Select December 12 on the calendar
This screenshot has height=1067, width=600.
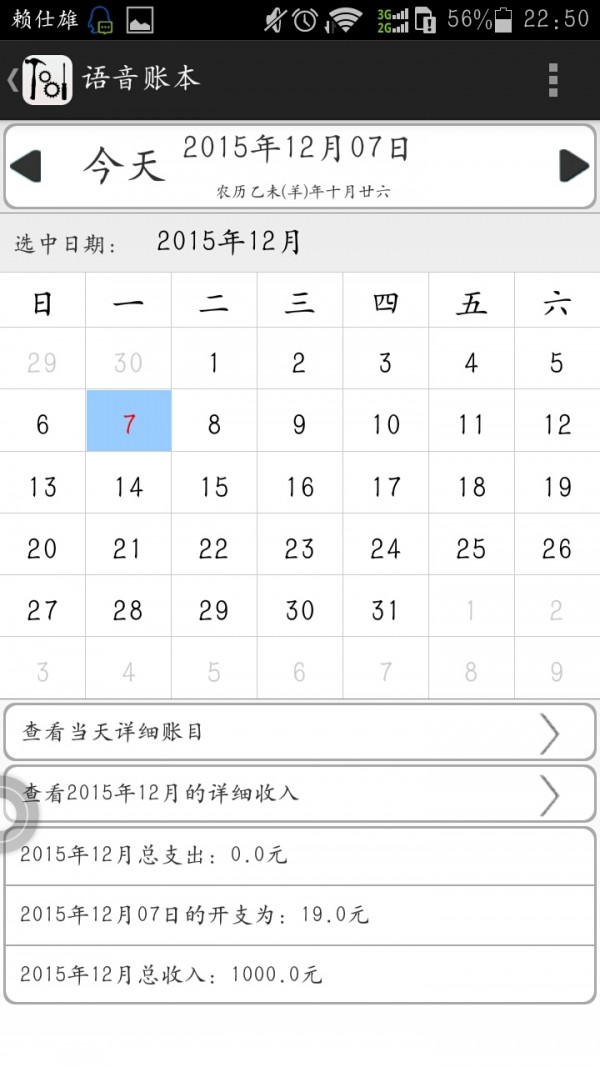click(x=557, y=424)
